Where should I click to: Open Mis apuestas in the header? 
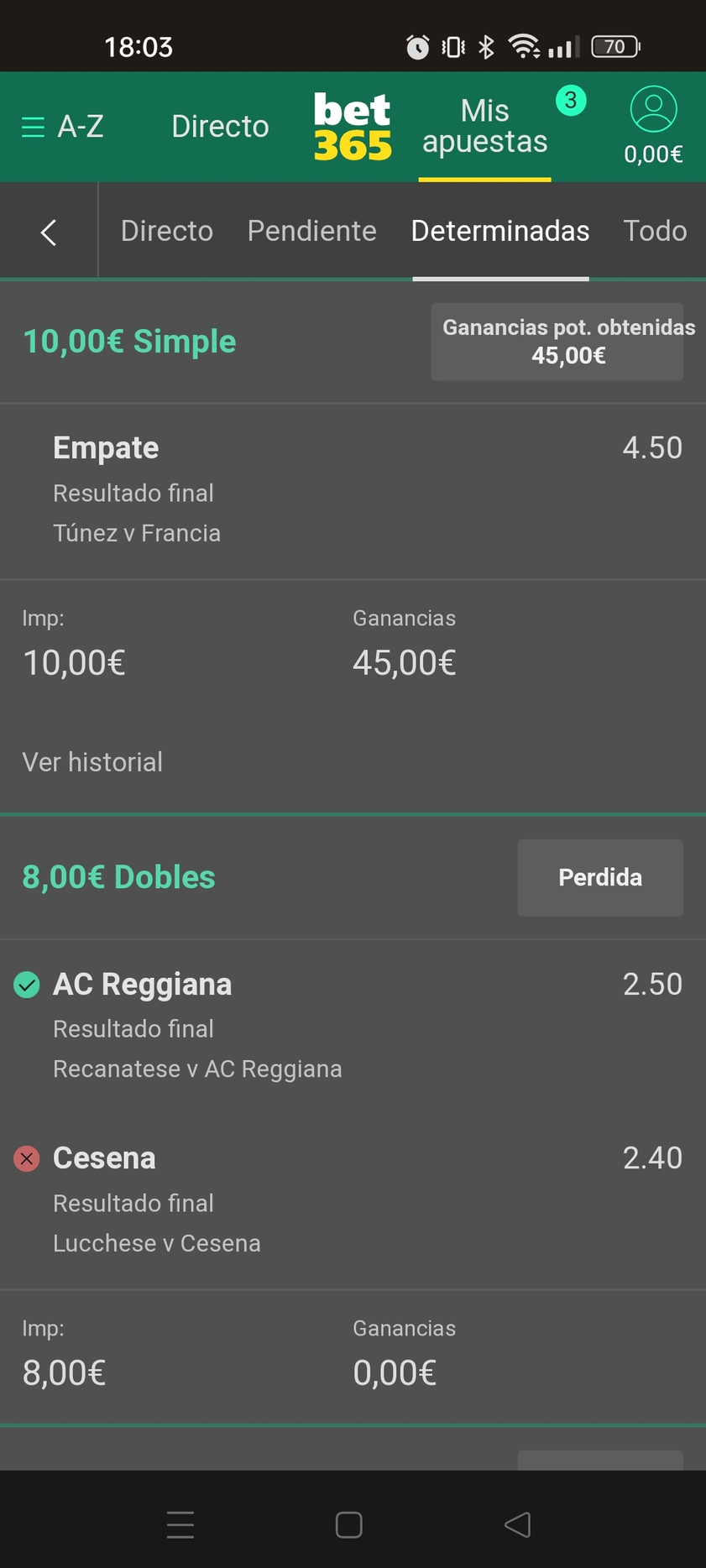click(x=485, y=127)
